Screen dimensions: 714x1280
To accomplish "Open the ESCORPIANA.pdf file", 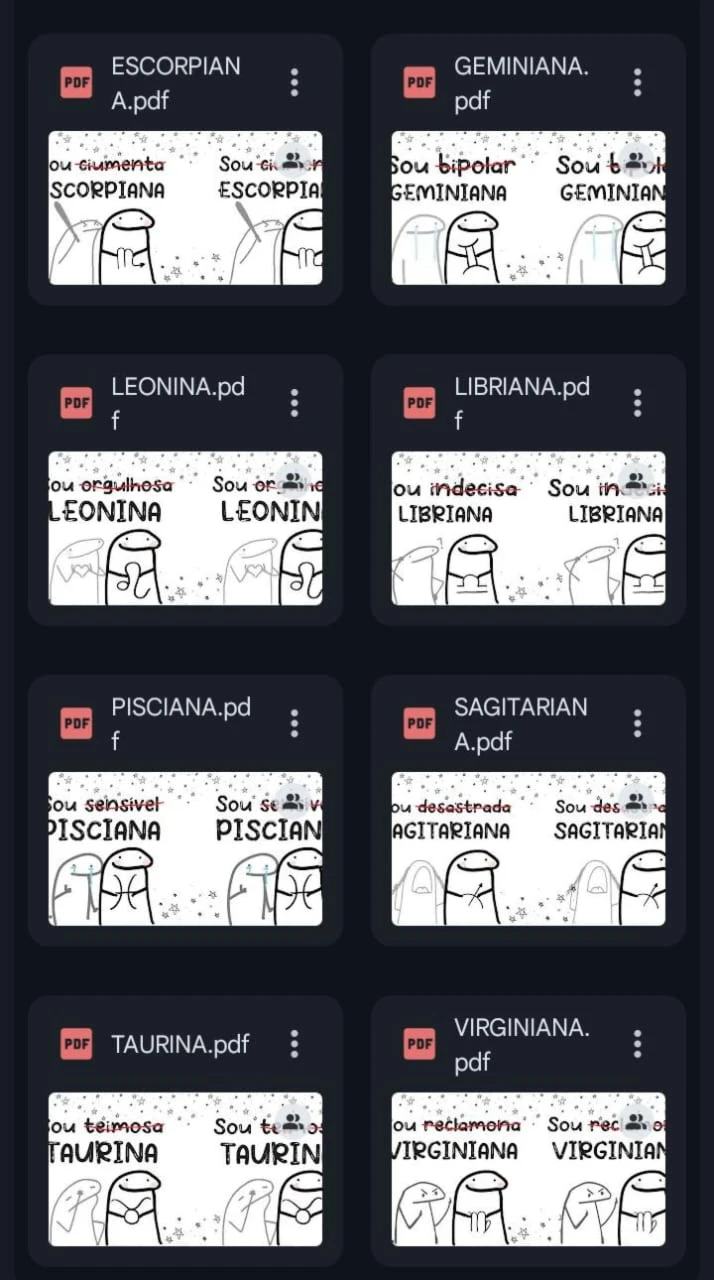I will (185, 208).
